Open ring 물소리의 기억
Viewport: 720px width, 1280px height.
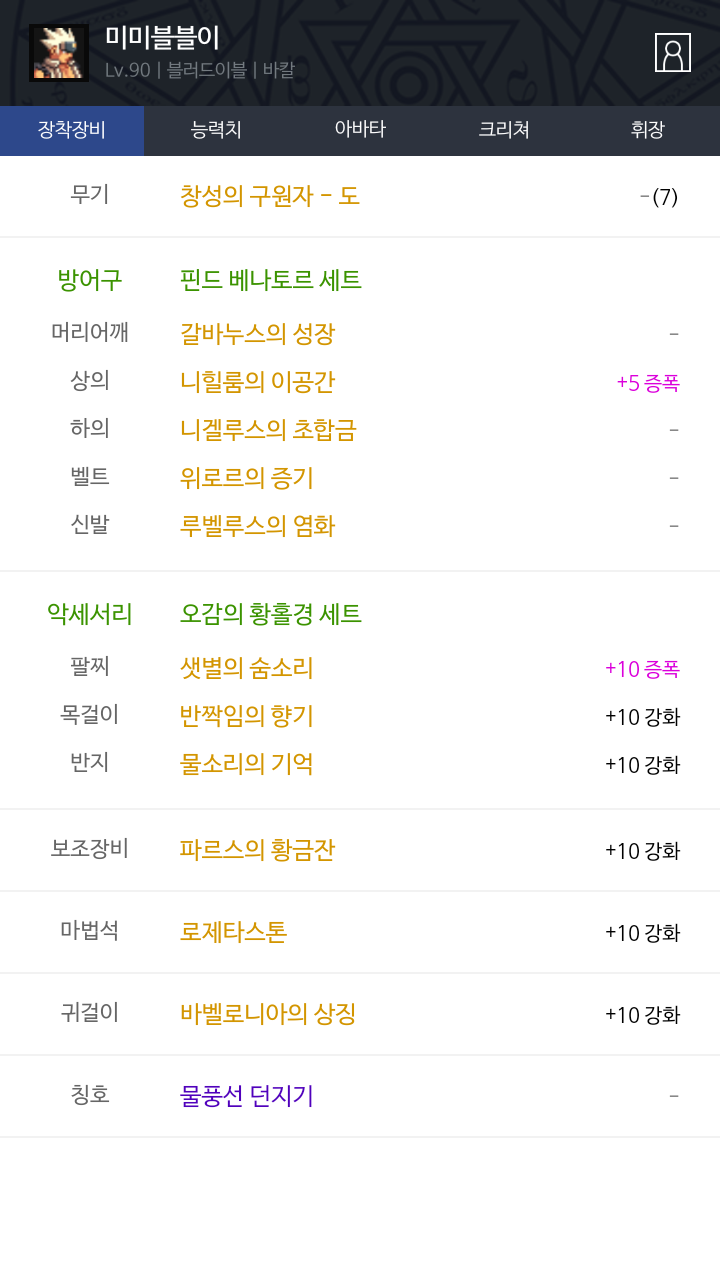tap(247, 763)
